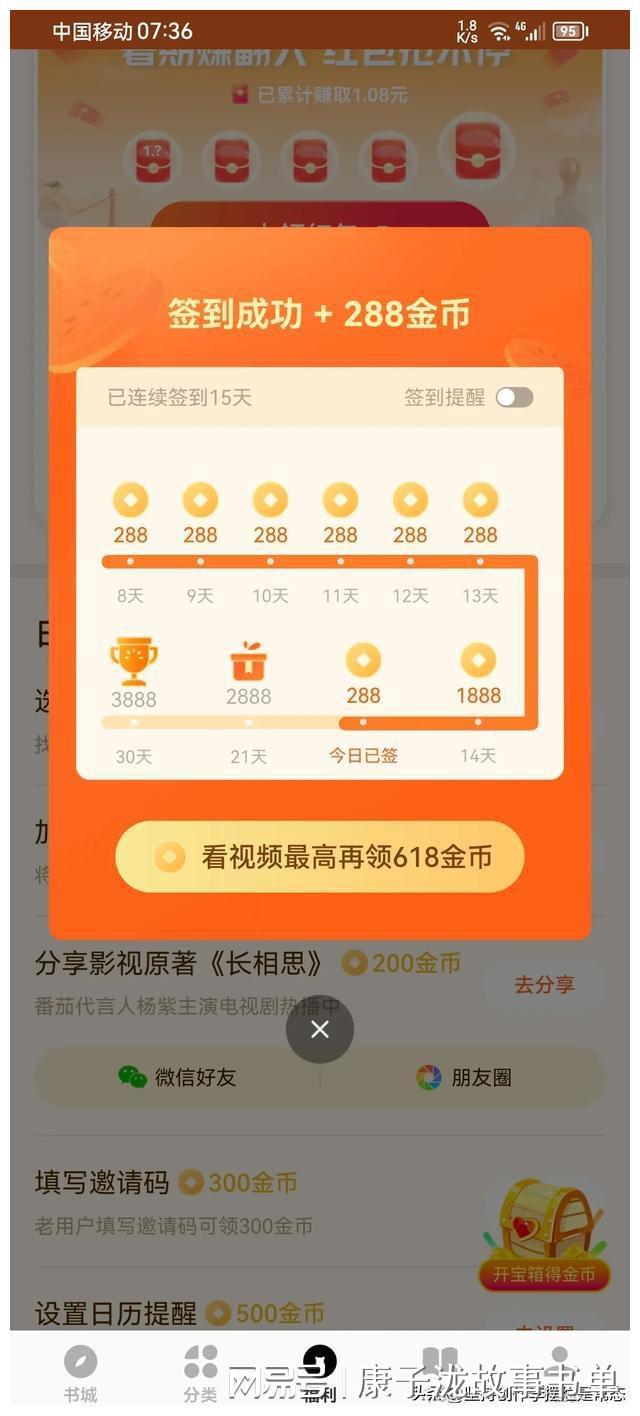This screenshot has height=1416, width=640.
Task: Share to 朋友圈
Action: pos(463,1077)
